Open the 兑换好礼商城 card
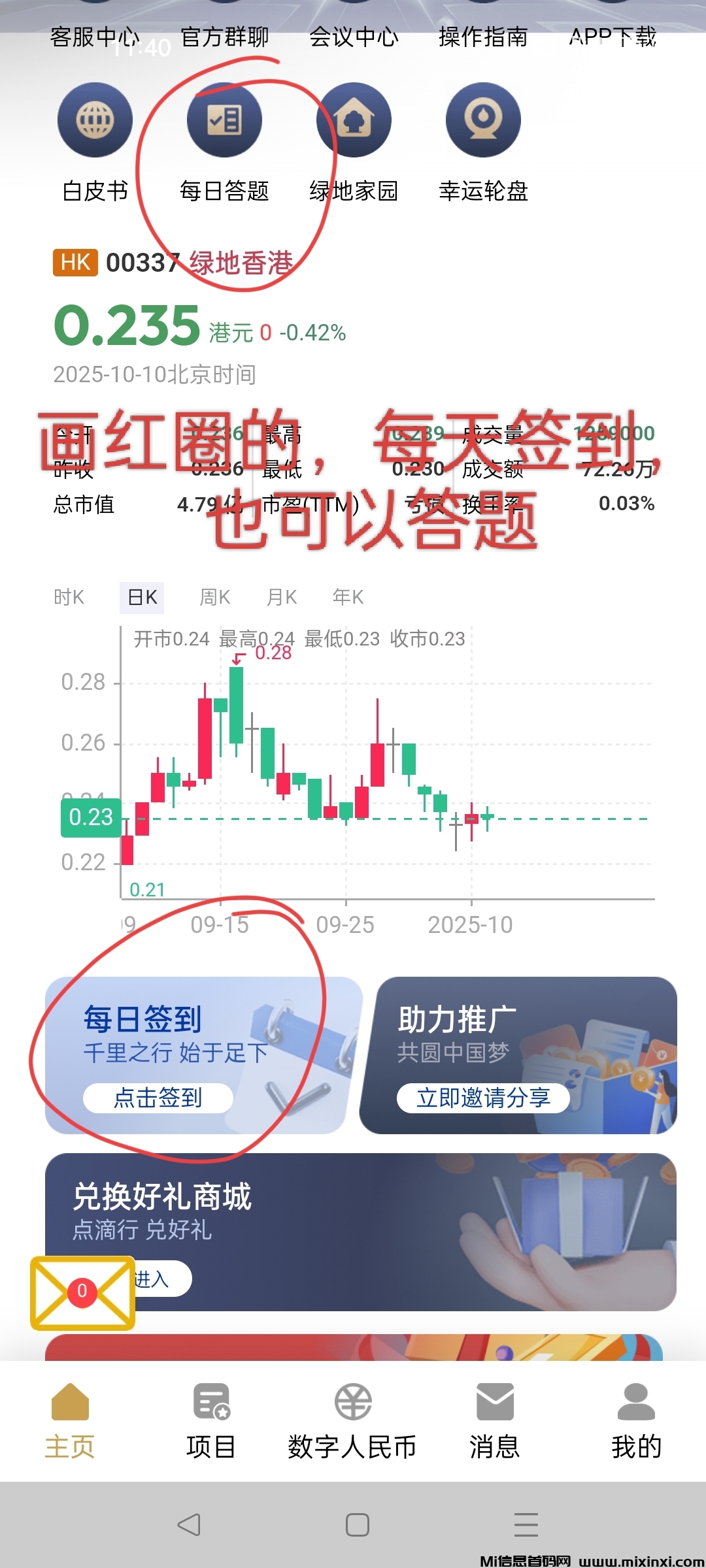The width and height of the screenshot is (706, 1568). [x=360, y=1232]
